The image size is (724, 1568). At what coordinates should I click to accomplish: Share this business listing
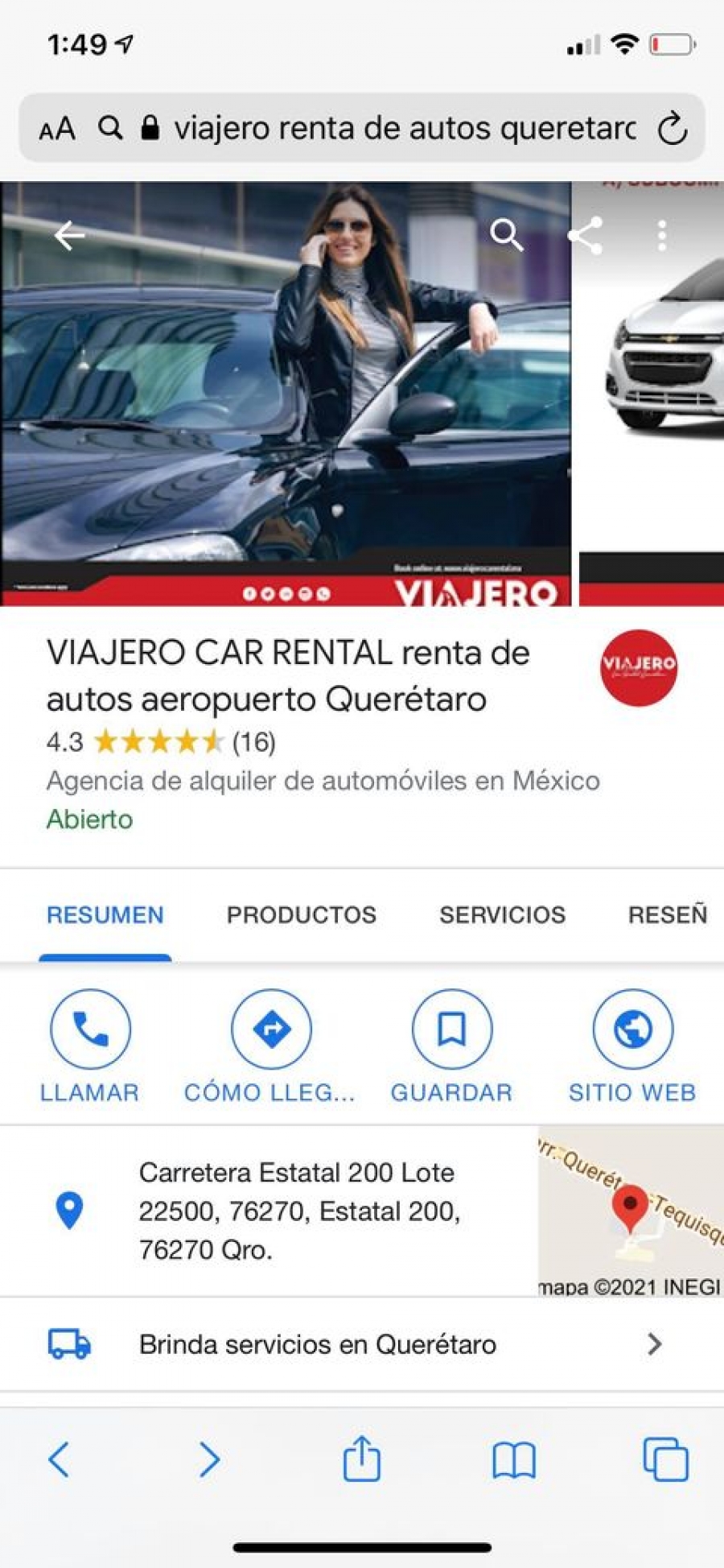[585, 235]
